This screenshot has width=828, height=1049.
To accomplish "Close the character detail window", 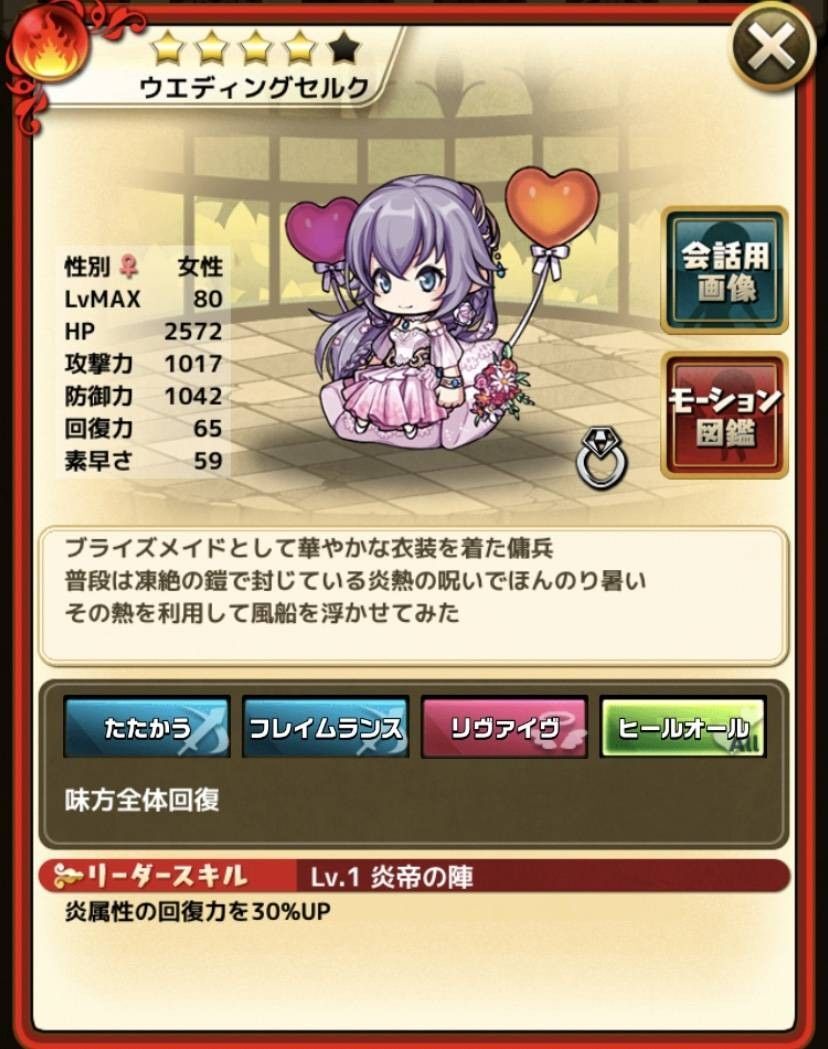I will point(771,47).
